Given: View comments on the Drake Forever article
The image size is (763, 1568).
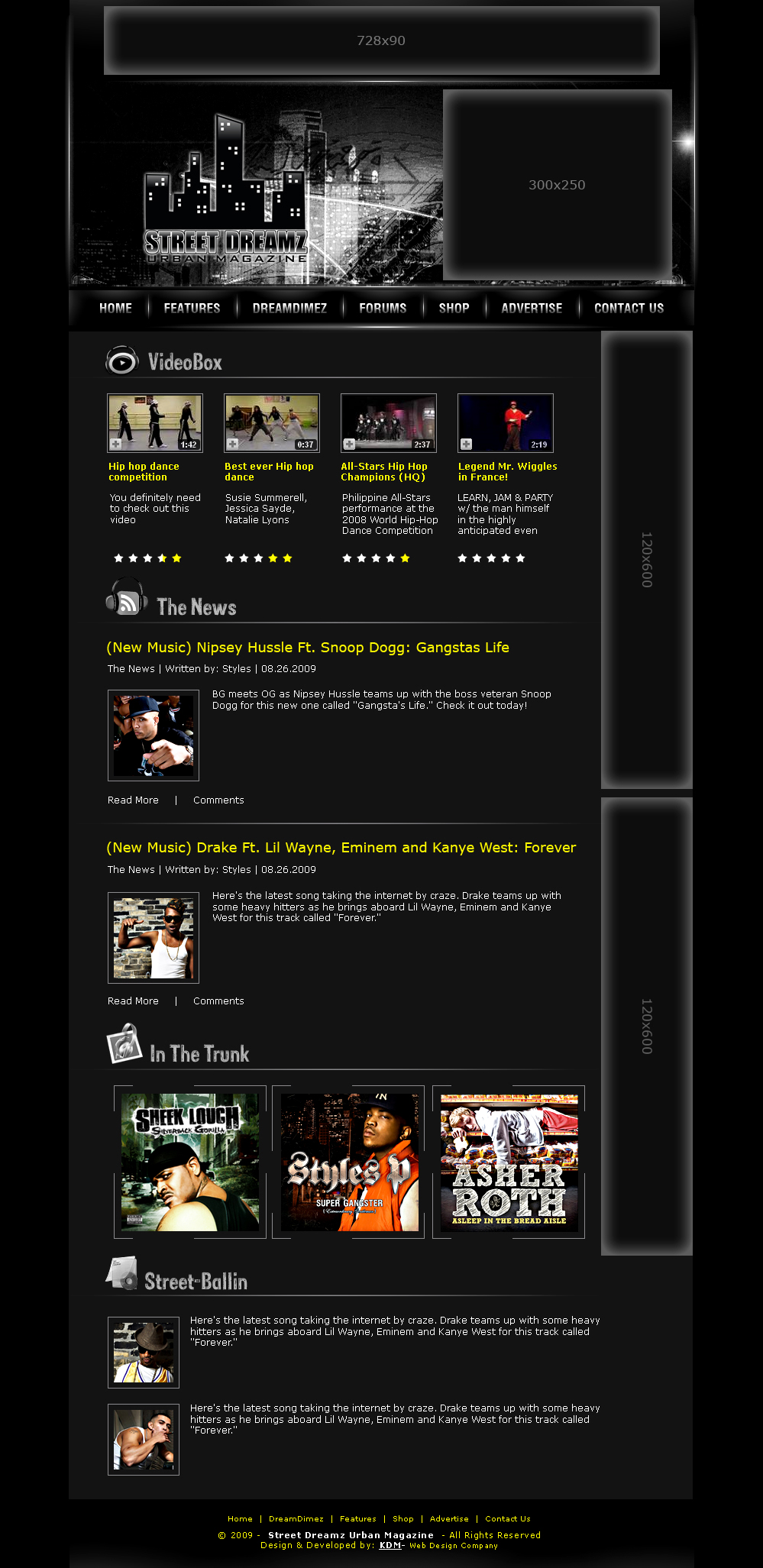Looking at the screenshot, I should tap(218, 1001).
